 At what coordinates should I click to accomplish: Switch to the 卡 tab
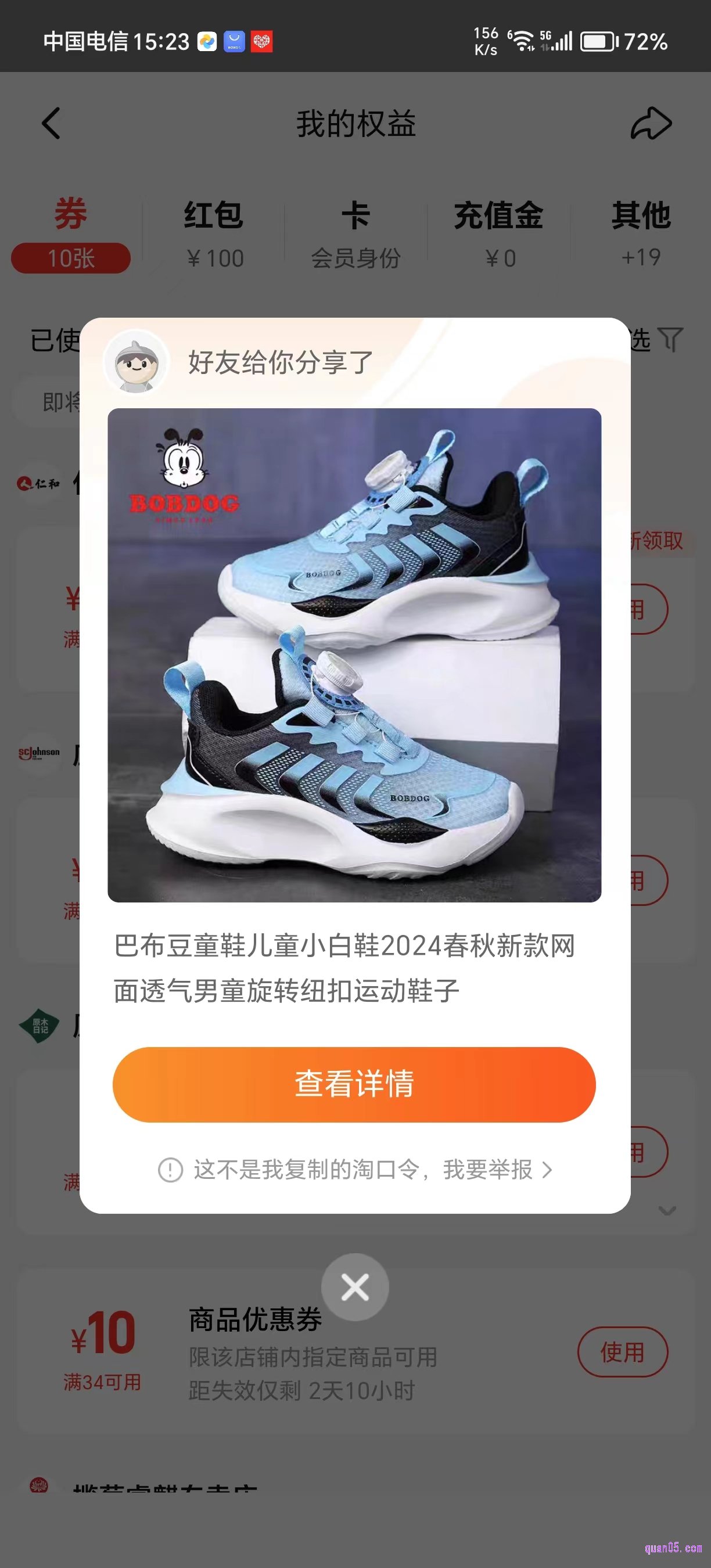355,233
